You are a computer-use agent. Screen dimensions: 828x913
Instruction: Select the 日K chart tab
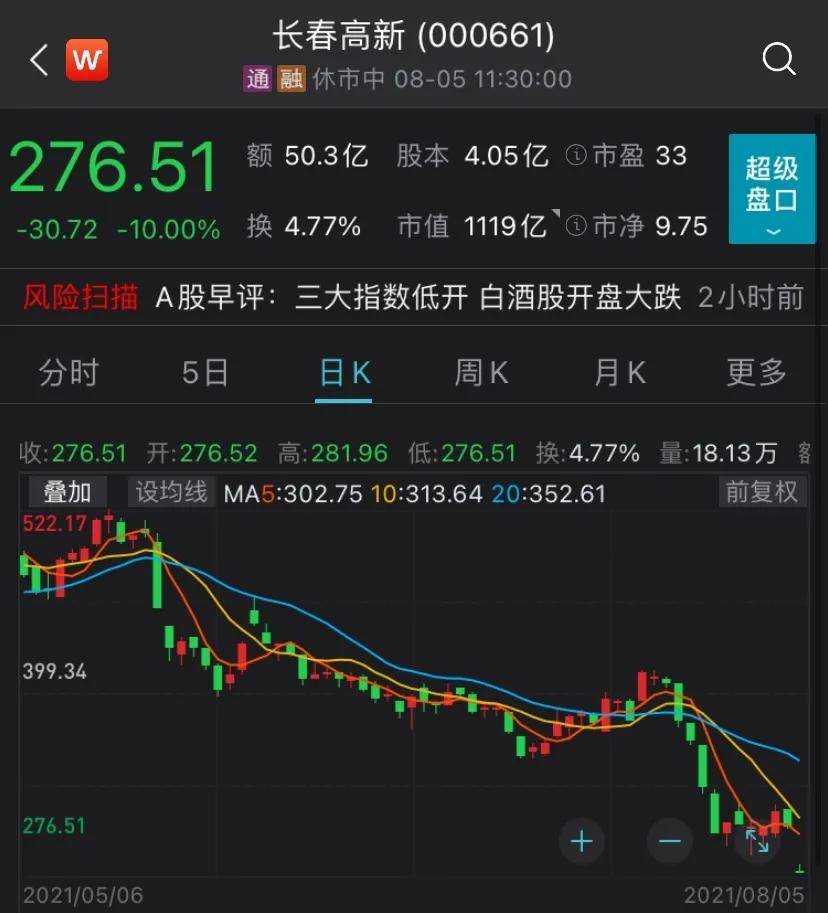click(x=344, y=373)
